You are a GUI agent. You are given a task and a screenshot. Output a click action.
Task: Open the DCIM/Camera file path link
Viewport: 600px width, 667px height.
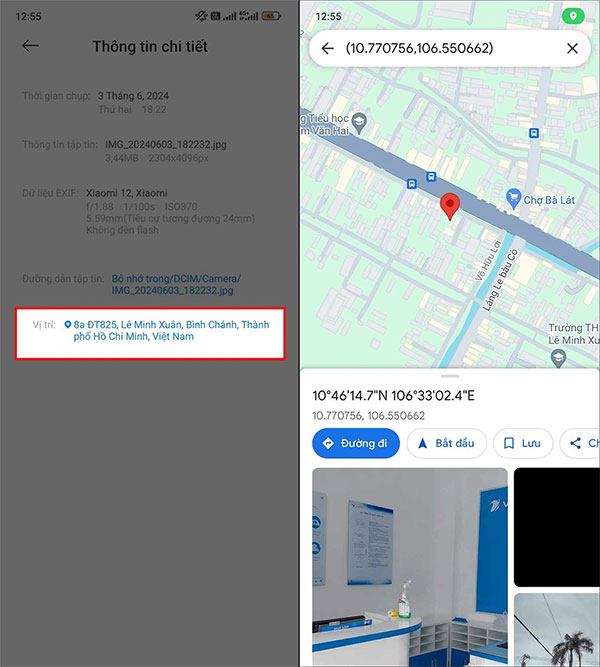pos(176,284)
